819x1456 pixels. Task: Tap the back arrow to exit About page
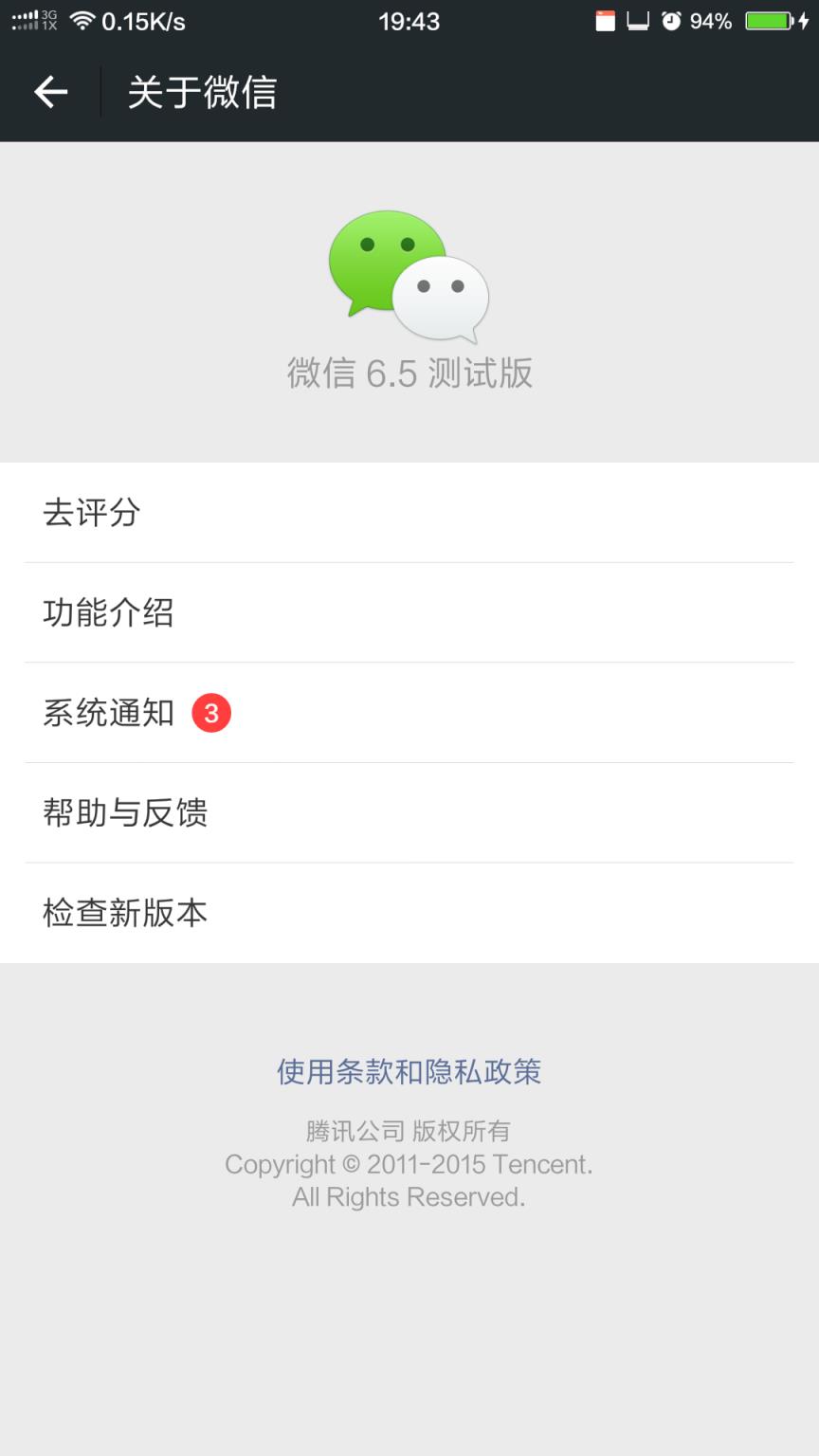[49, 91]
